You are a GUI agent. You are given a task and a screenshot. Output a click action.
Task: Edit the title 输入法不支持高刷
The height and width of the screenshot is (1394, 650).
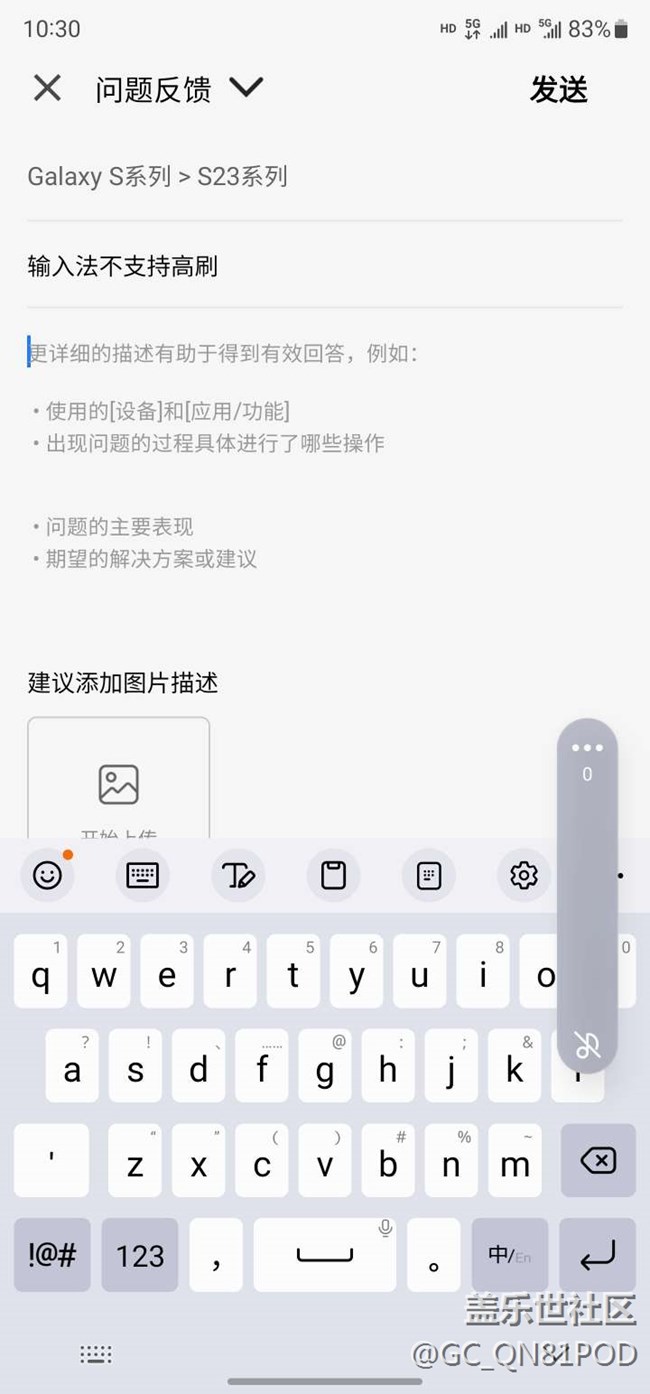click(x=123, y=266)
